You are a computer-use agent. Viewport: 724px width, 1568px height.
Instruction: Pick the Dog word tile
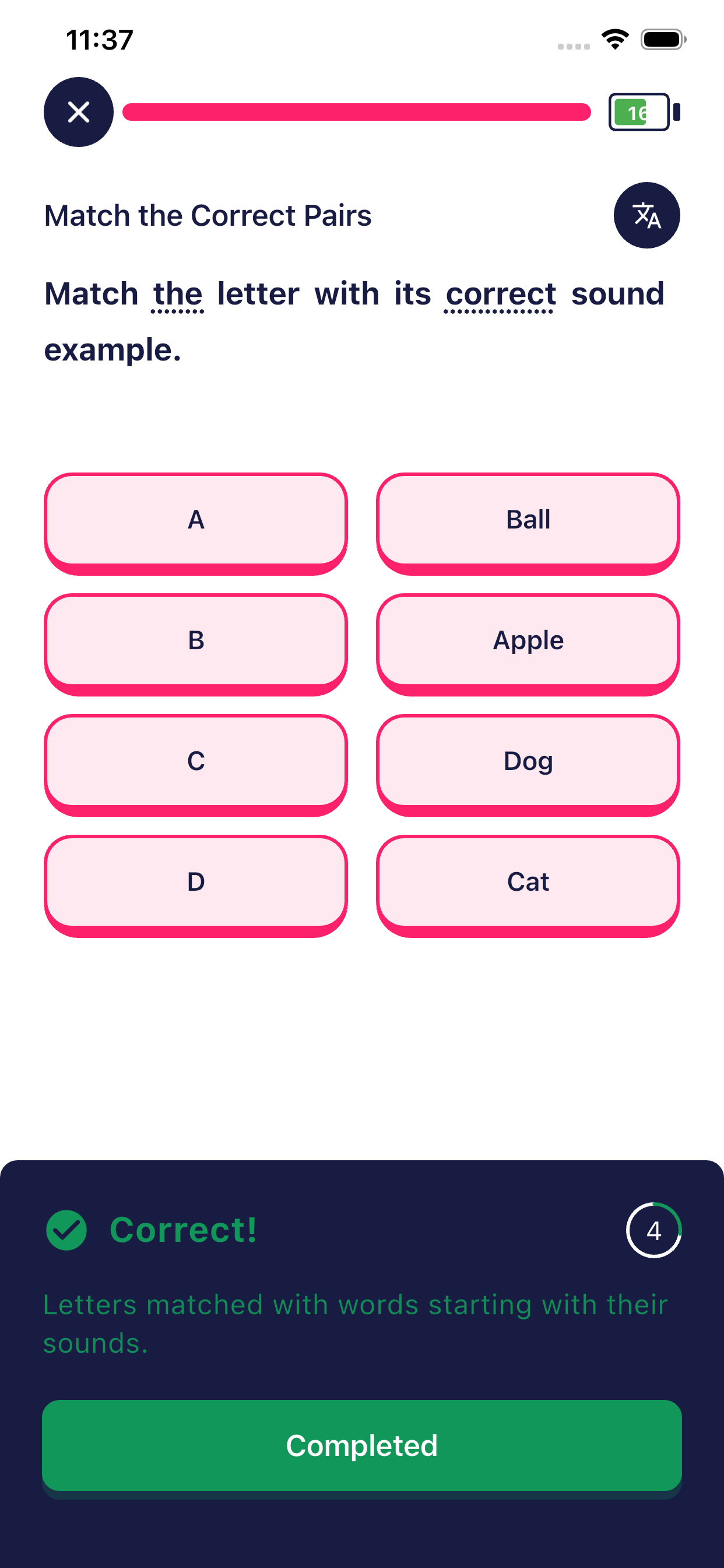(528, 761)
